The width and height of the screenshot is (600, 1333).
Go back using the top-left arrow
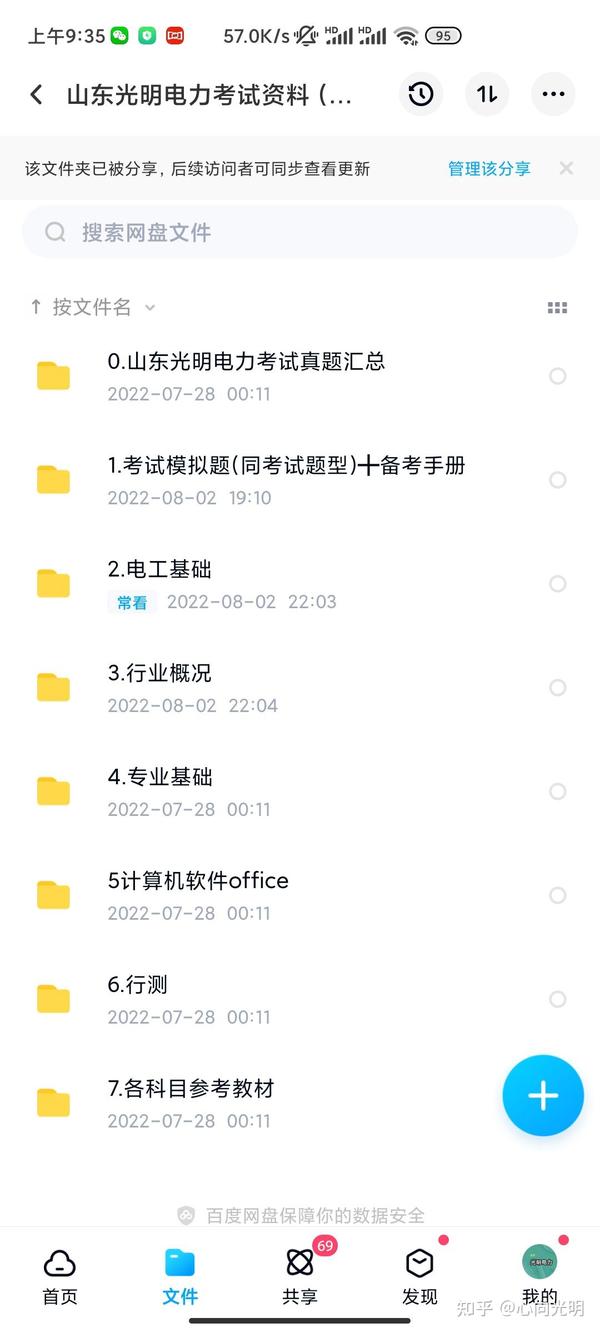tap(36, 95)
